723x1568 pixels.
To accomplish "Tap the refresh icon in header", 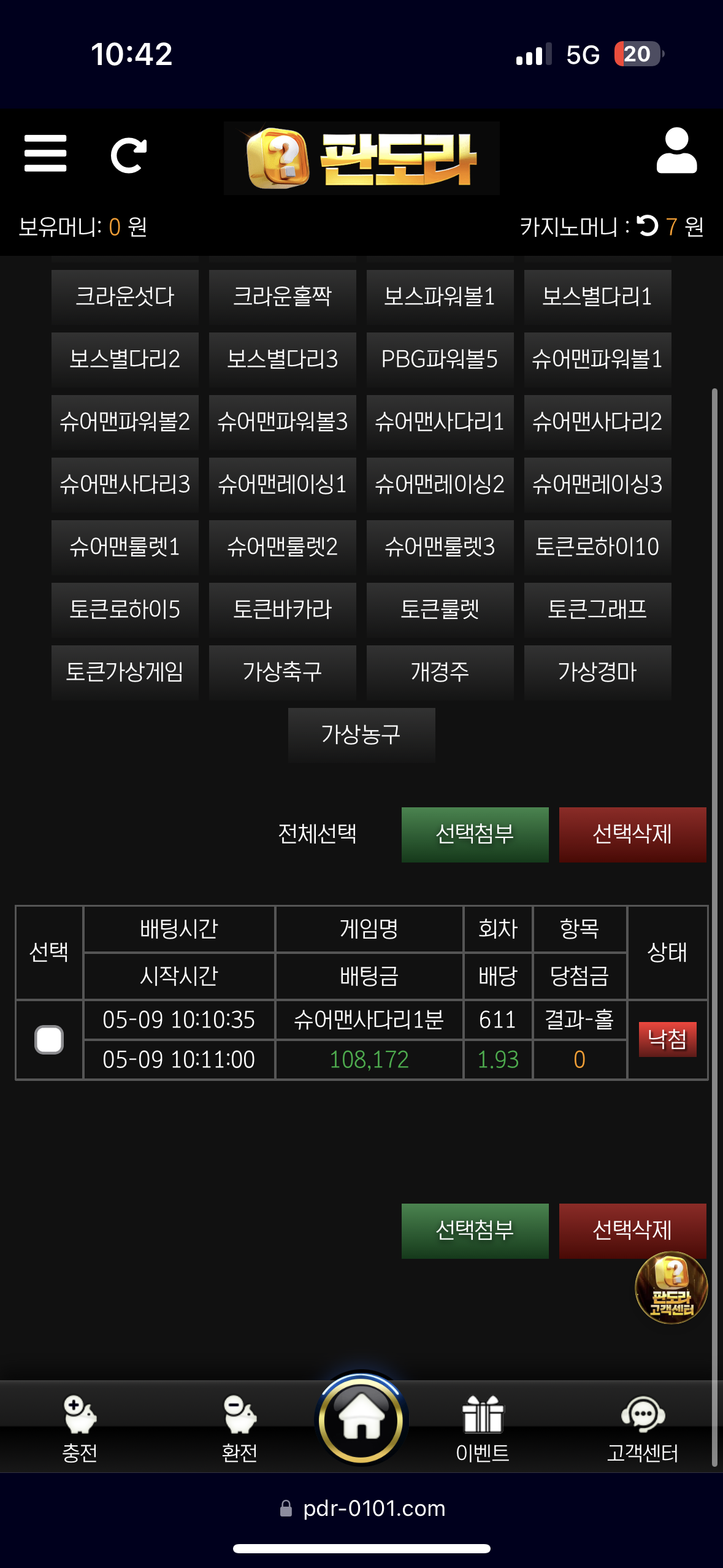I will pyautogui.click(x=129, y=155).
